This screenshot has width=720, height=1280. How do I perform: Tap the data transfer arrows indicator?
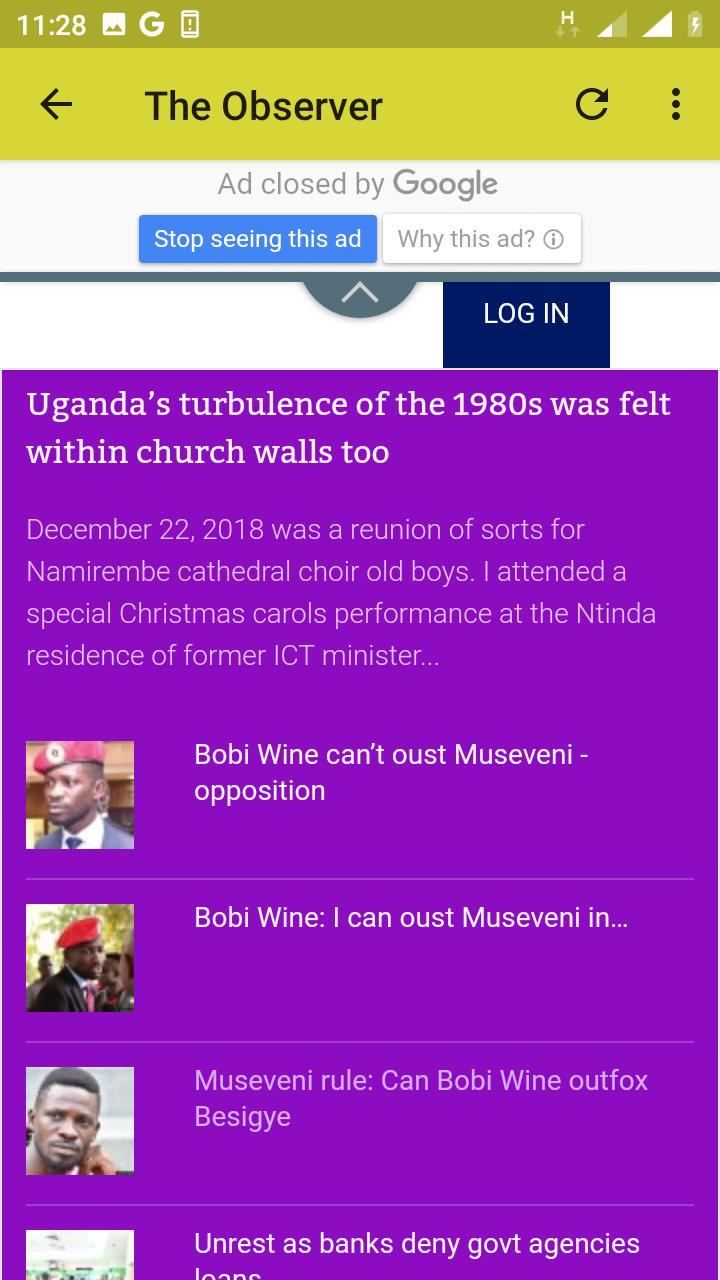568,23
